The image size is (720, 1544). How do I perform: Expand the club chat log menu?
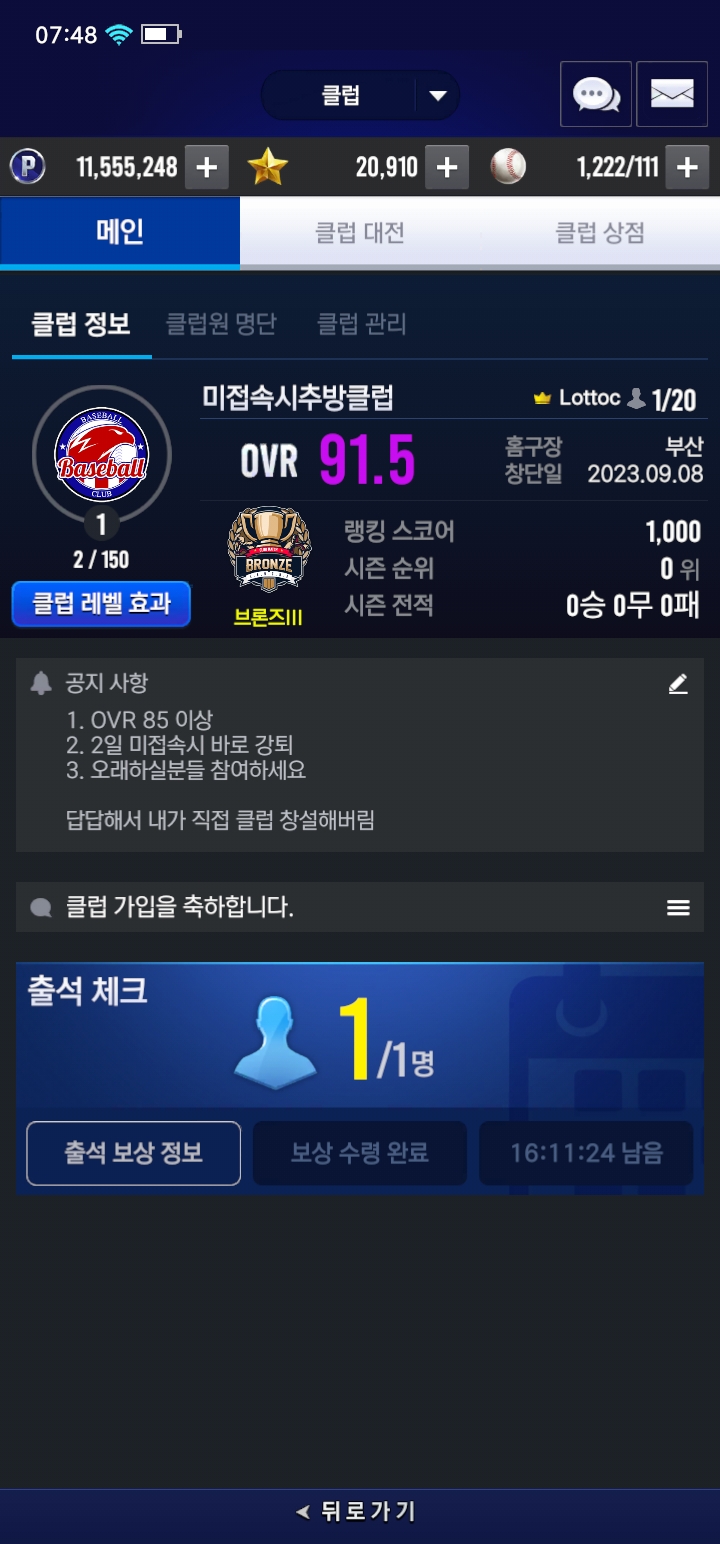point(678,908)
